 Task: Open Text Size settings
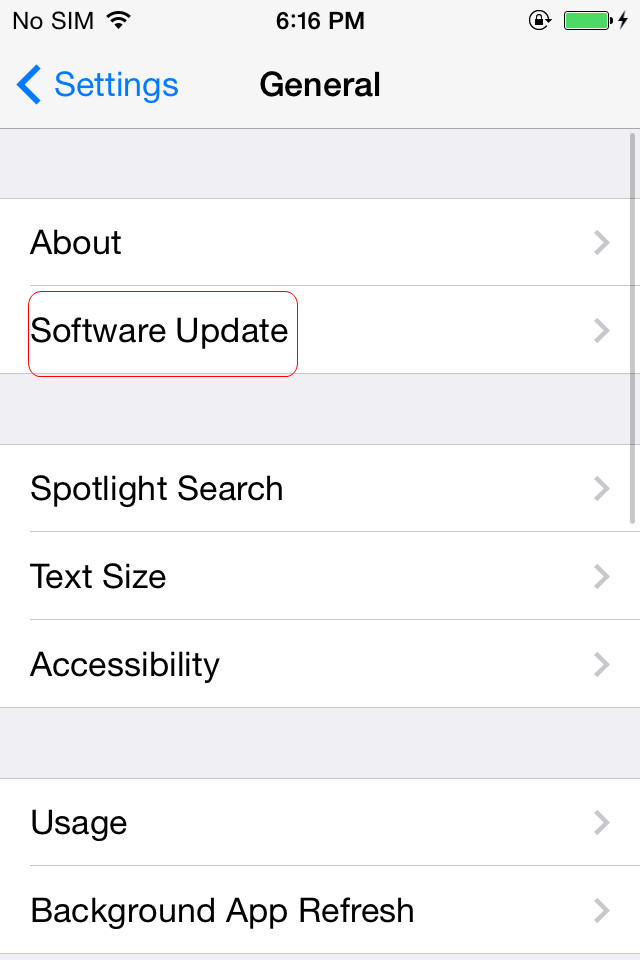tap(320, 577)
